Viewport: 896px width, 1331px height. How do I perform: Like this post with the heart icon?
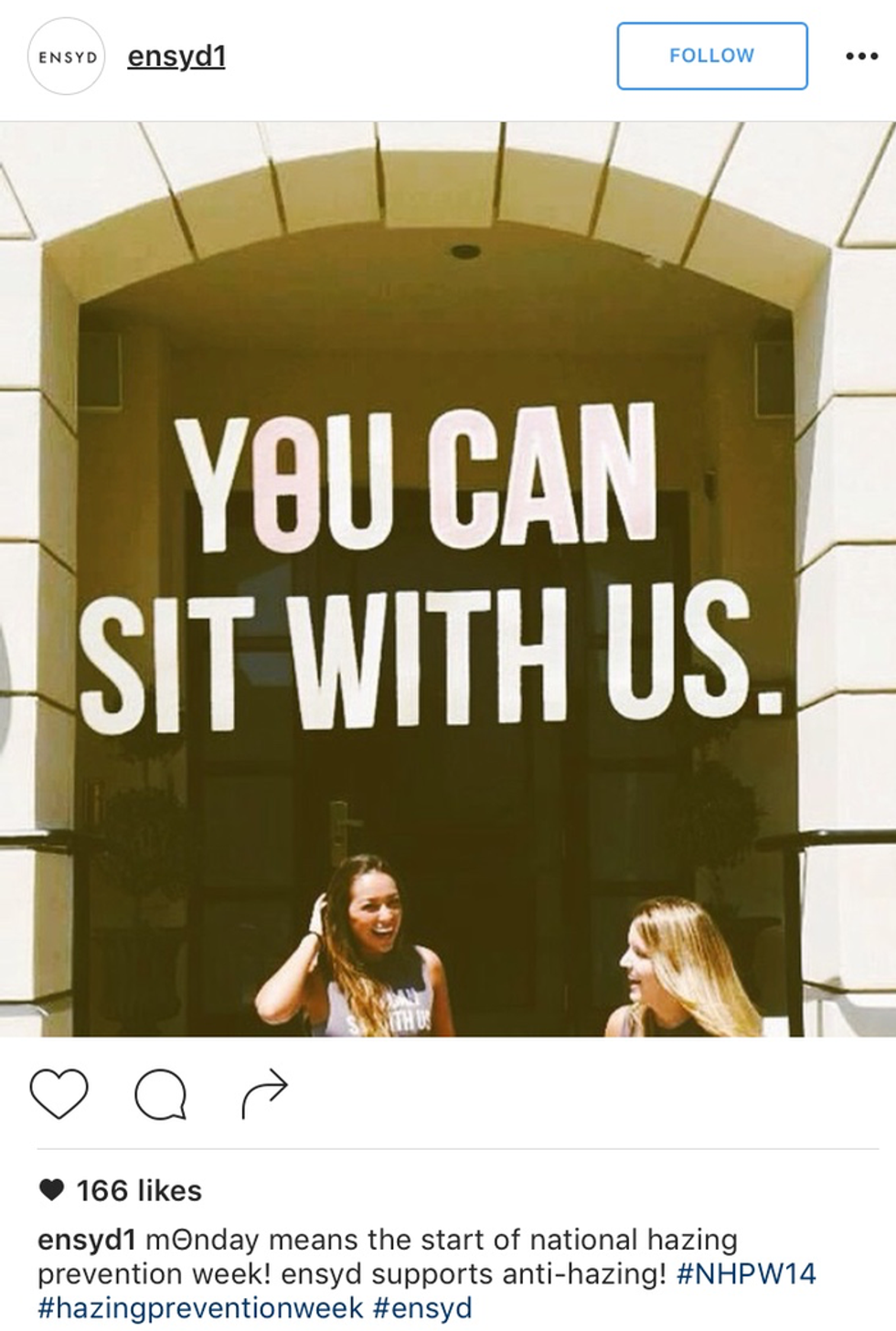tap(59, 1092)
